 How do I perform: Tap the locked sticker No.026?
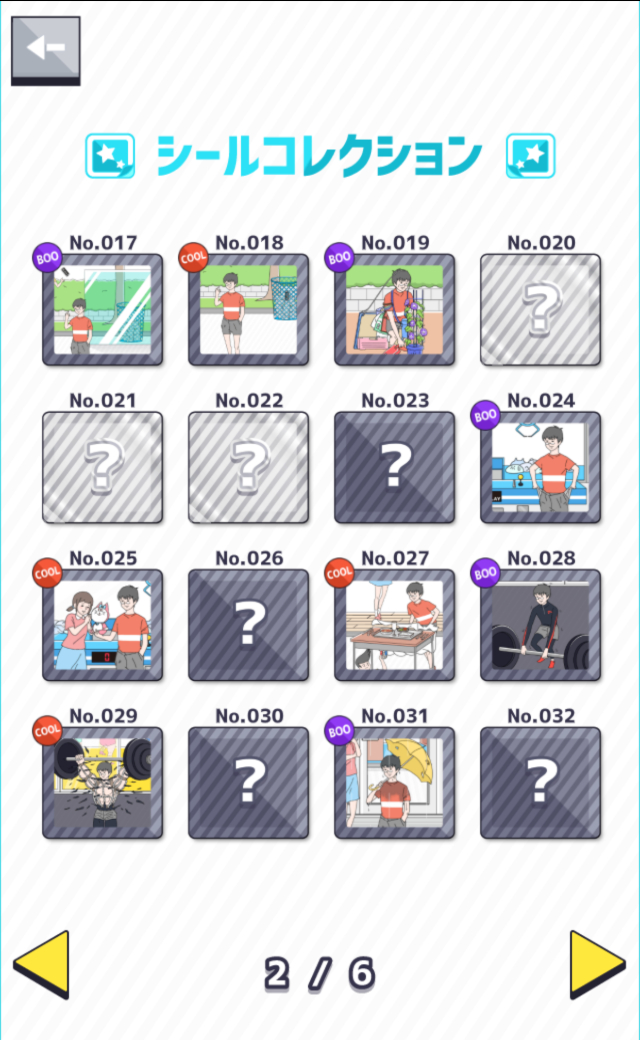(248, 625)
